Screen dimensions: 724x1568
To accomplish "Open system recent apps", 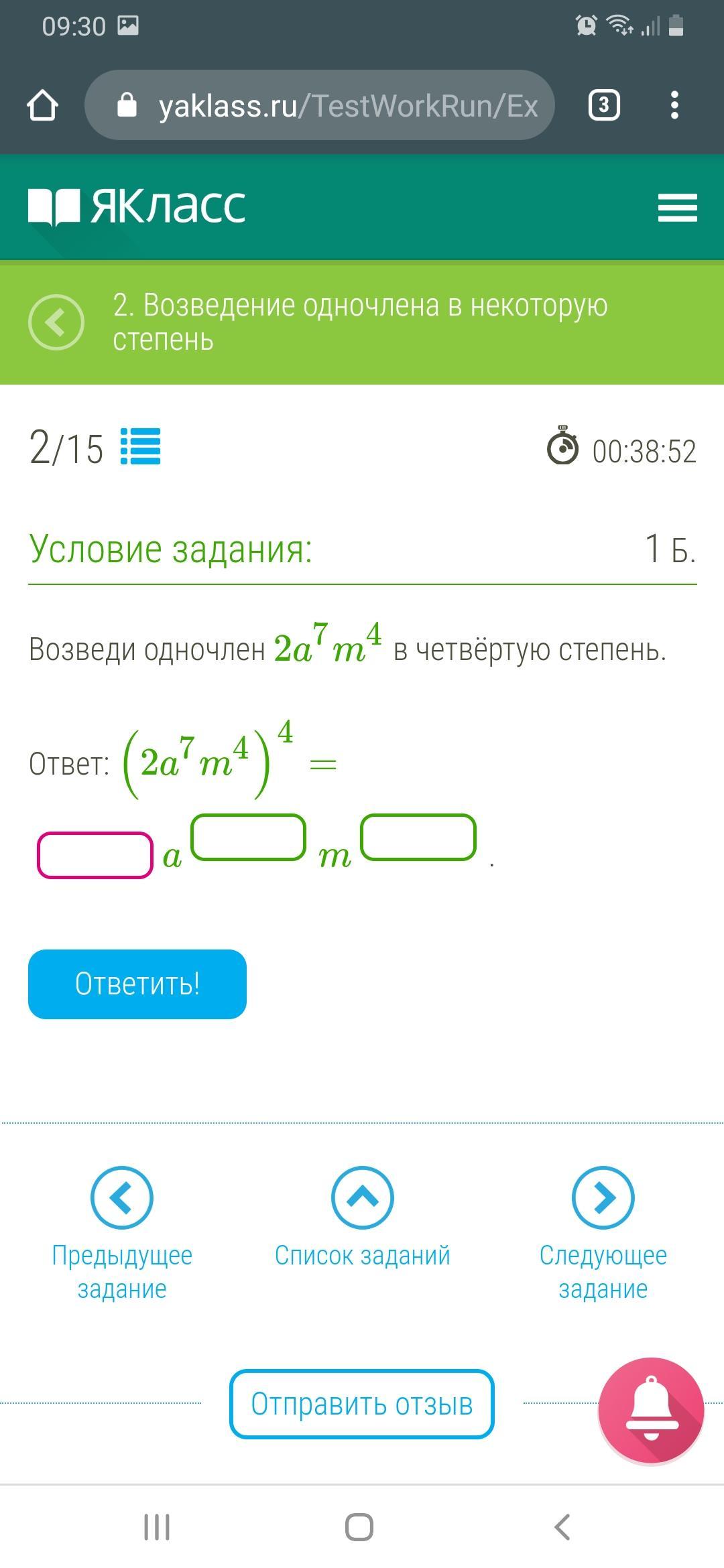I will coord(157,1527).
